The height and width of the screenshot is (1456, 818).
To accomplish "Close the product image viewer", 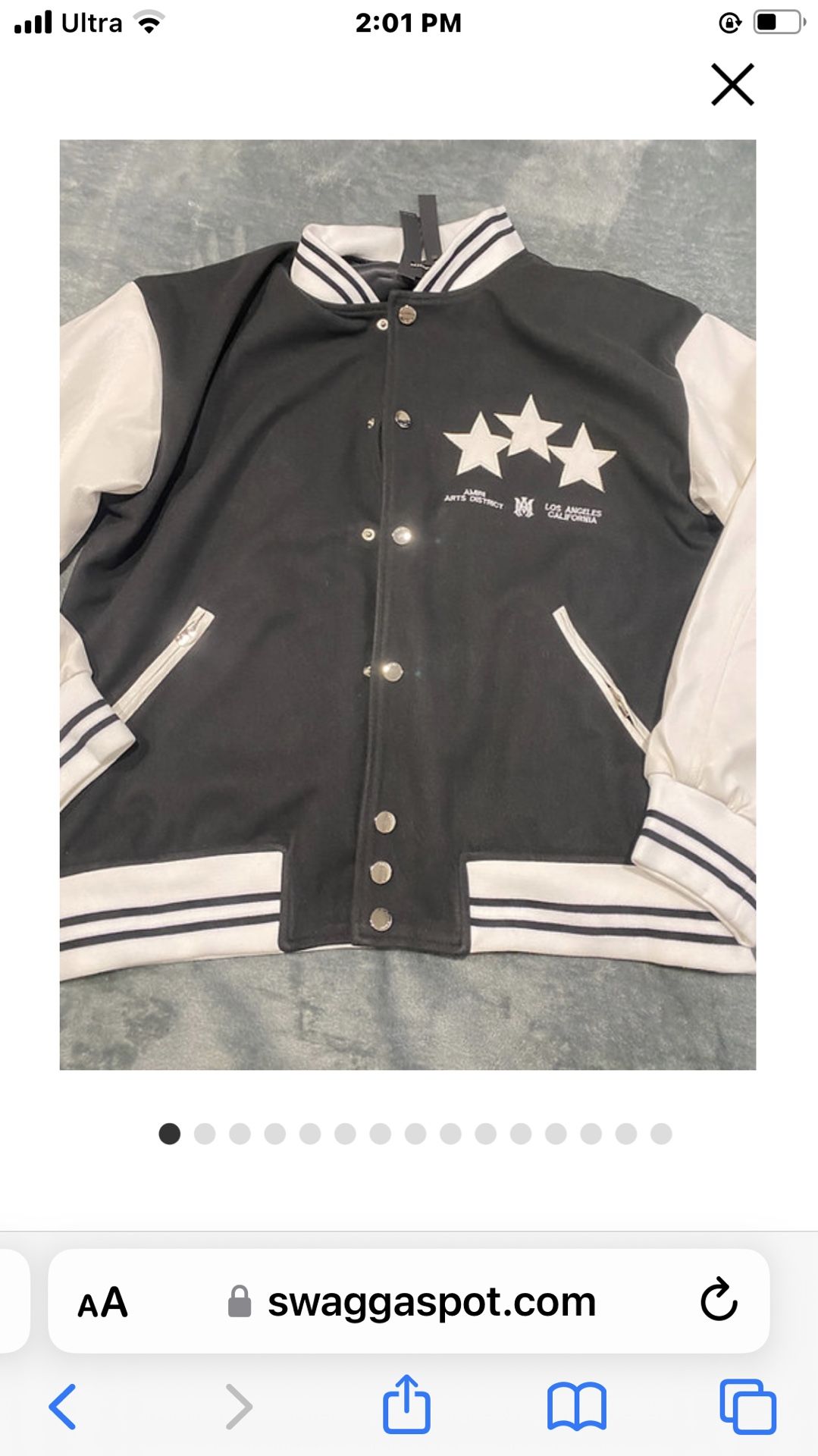I will pyautogui.click(x=732, y=84).
